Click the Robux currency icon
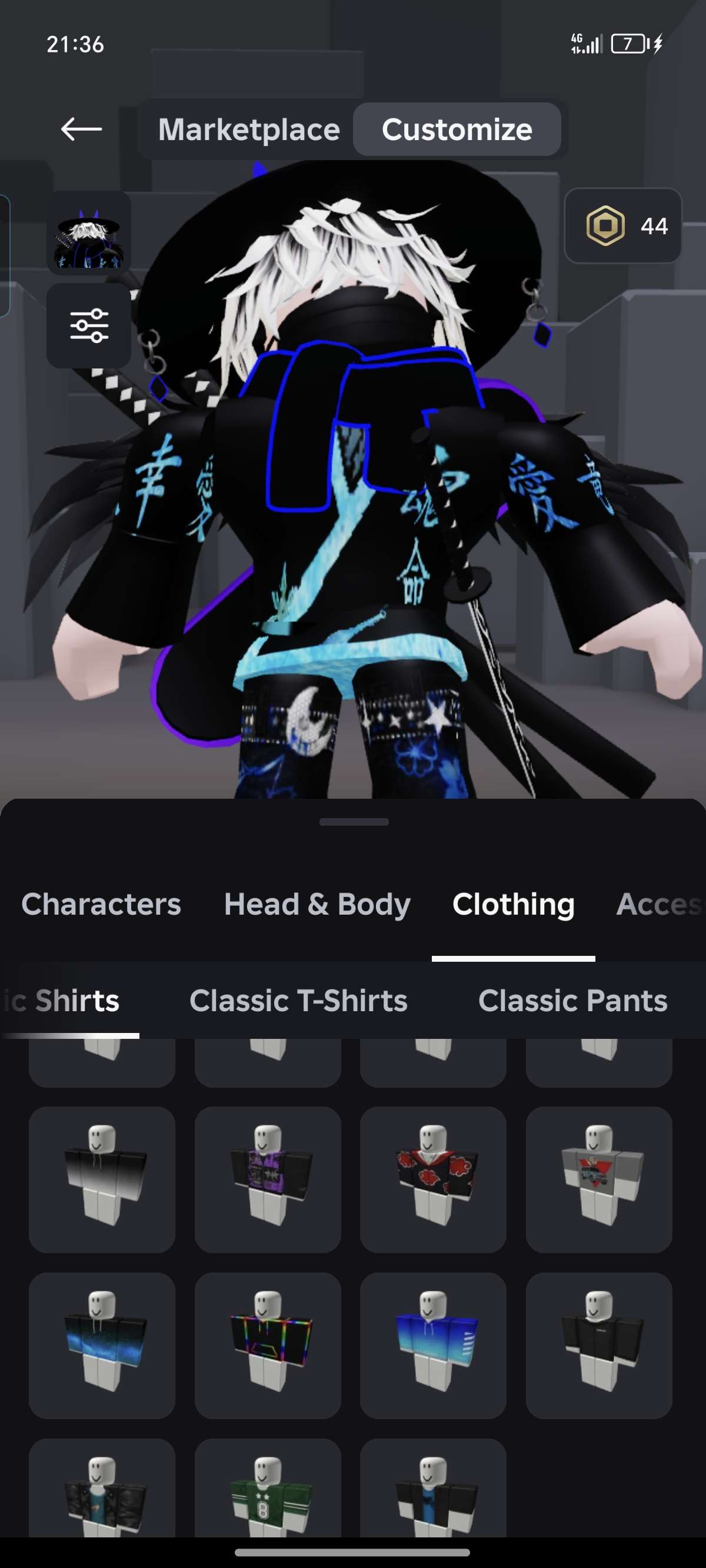The image size is (706, 1568). coord(605,227)
